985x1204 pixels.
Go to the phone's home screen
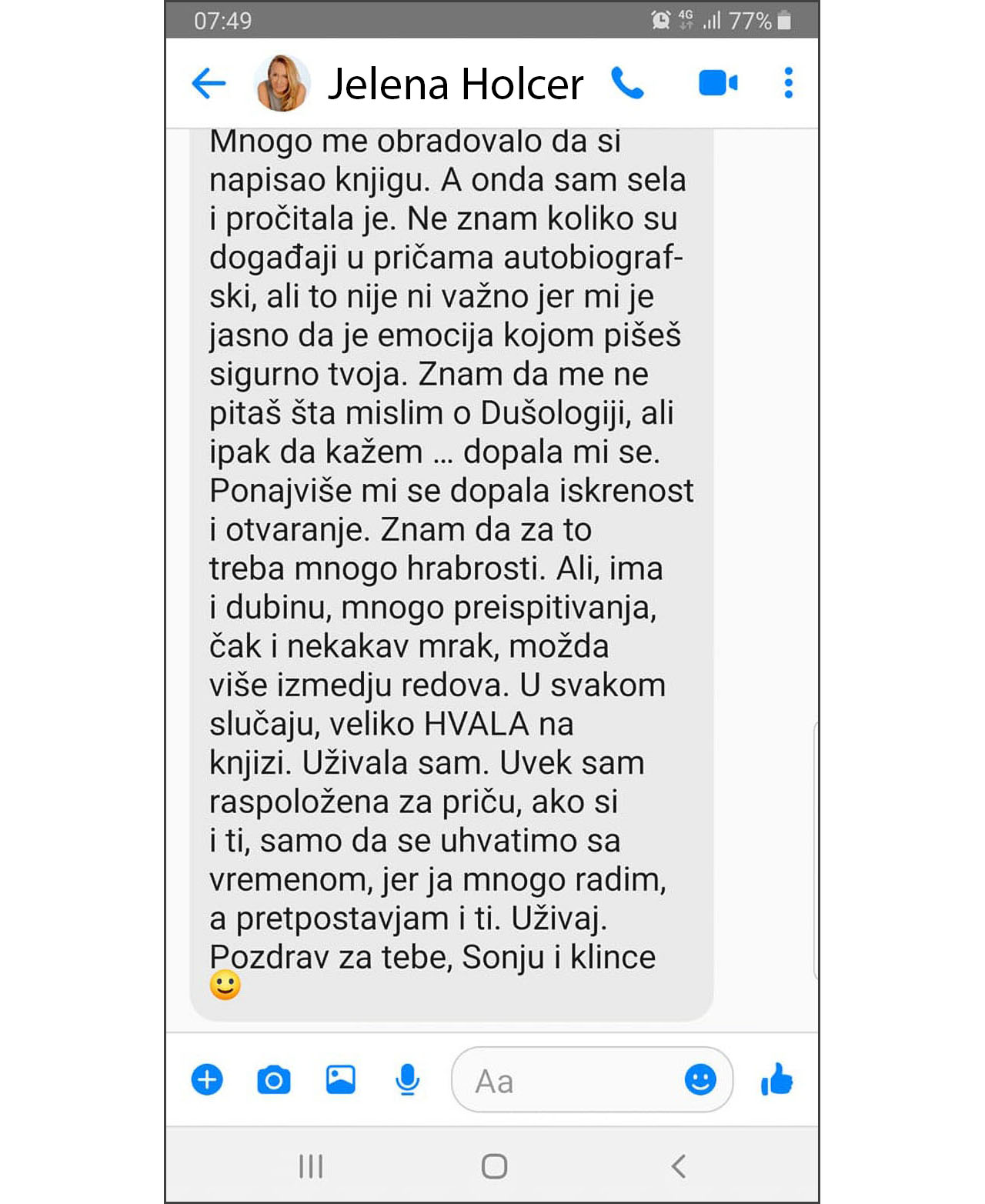coord(494,1166)
